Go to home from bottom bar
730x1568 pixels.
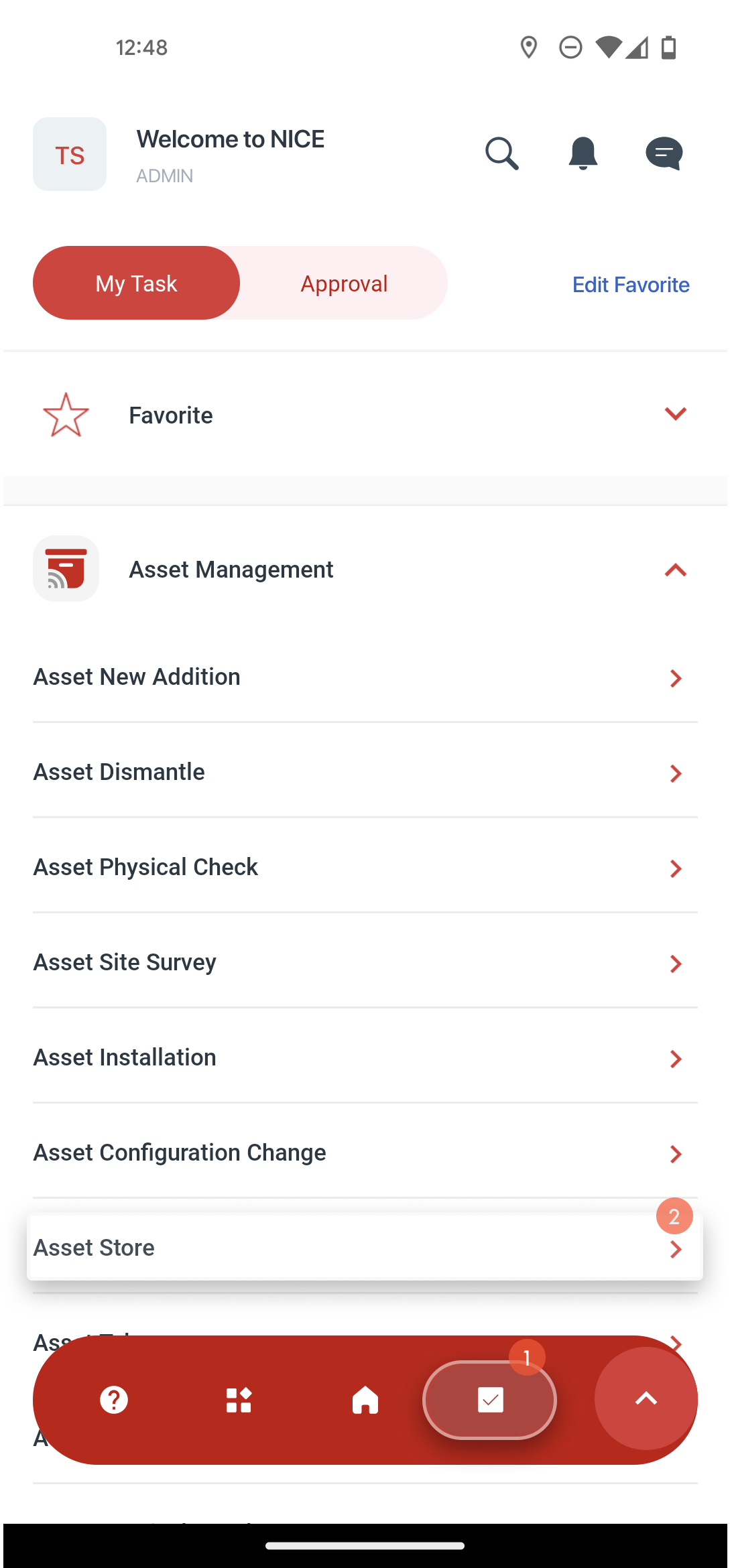pos(365,1400)
